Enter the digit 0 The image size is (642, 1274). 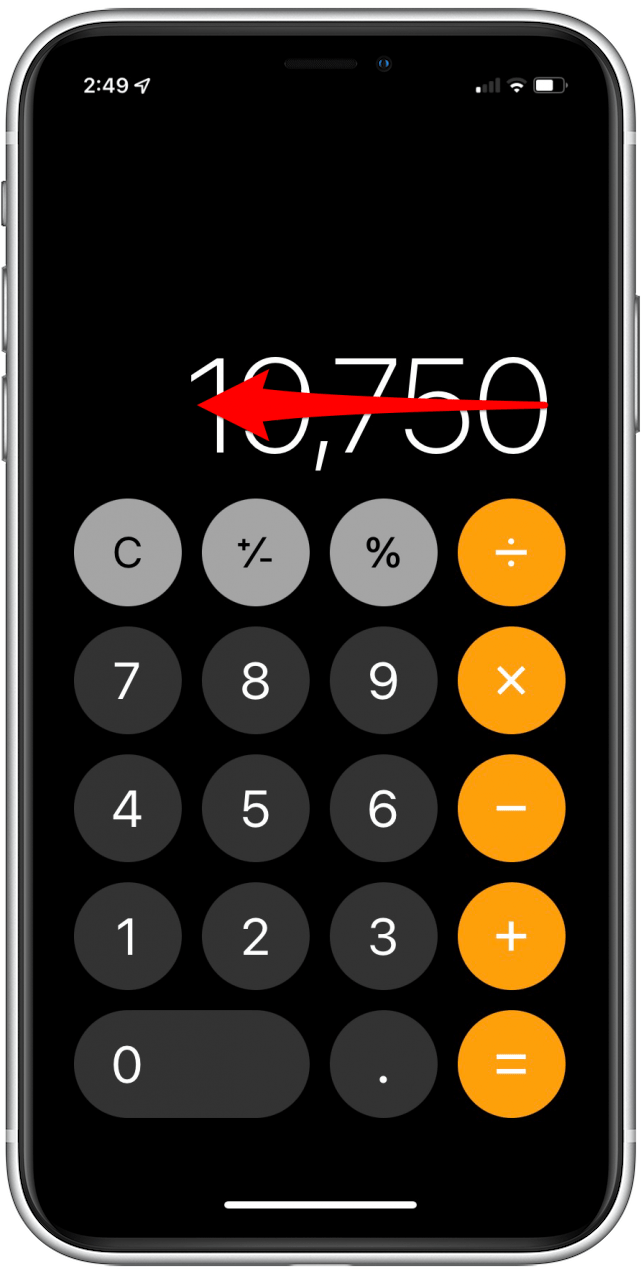[192, 1064]
